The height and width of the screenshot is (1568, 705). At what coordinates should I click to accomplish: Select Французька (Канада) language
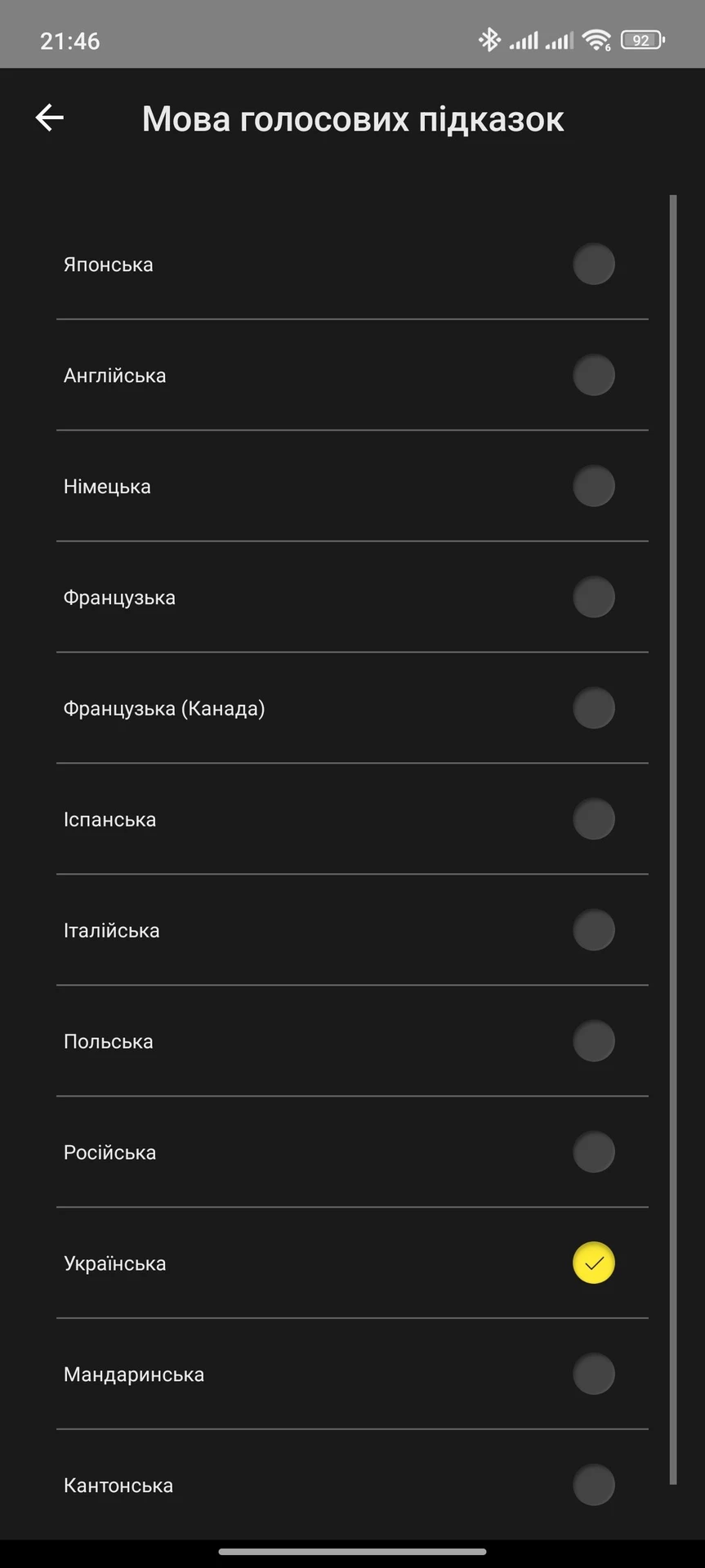click(x=352, y=709)
